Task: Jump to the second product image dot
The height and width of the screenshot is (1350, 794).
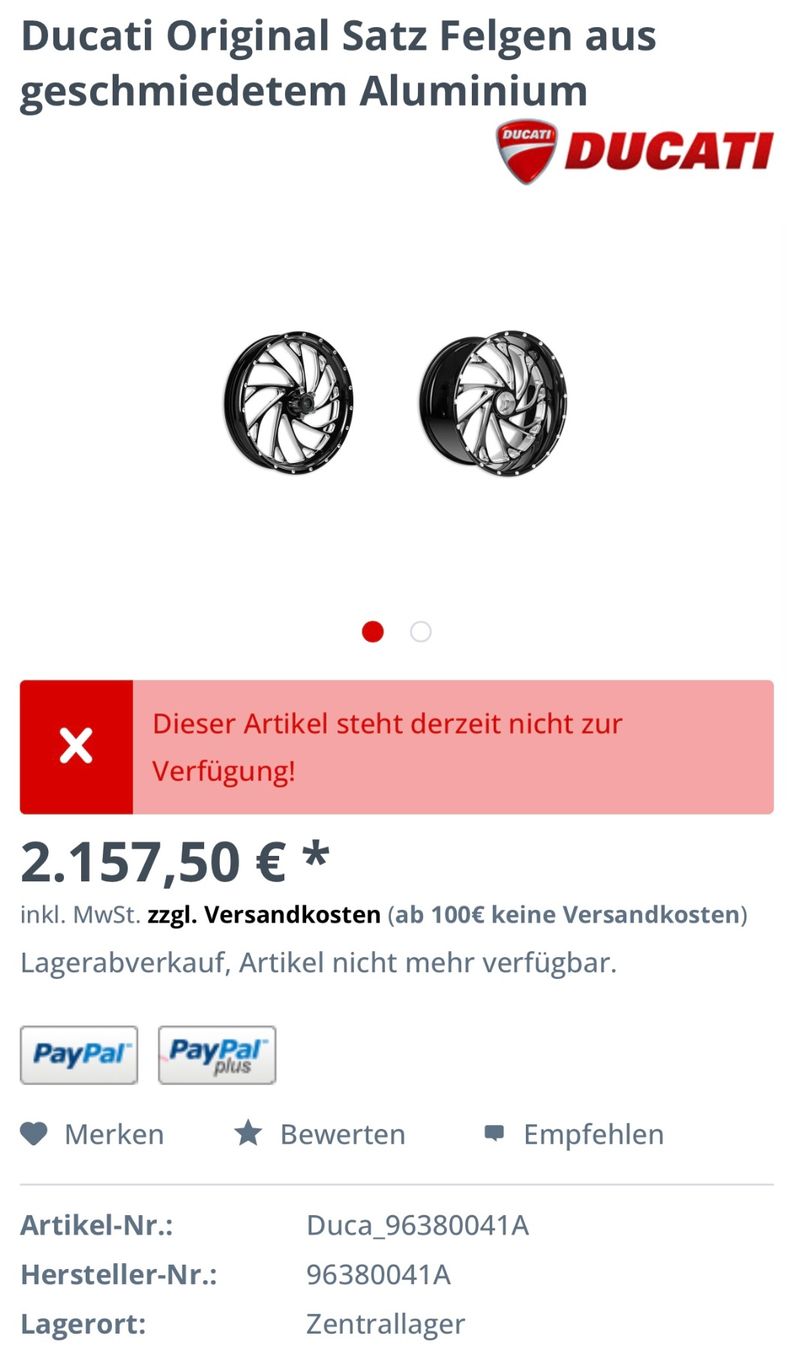Action: (421, 632)
